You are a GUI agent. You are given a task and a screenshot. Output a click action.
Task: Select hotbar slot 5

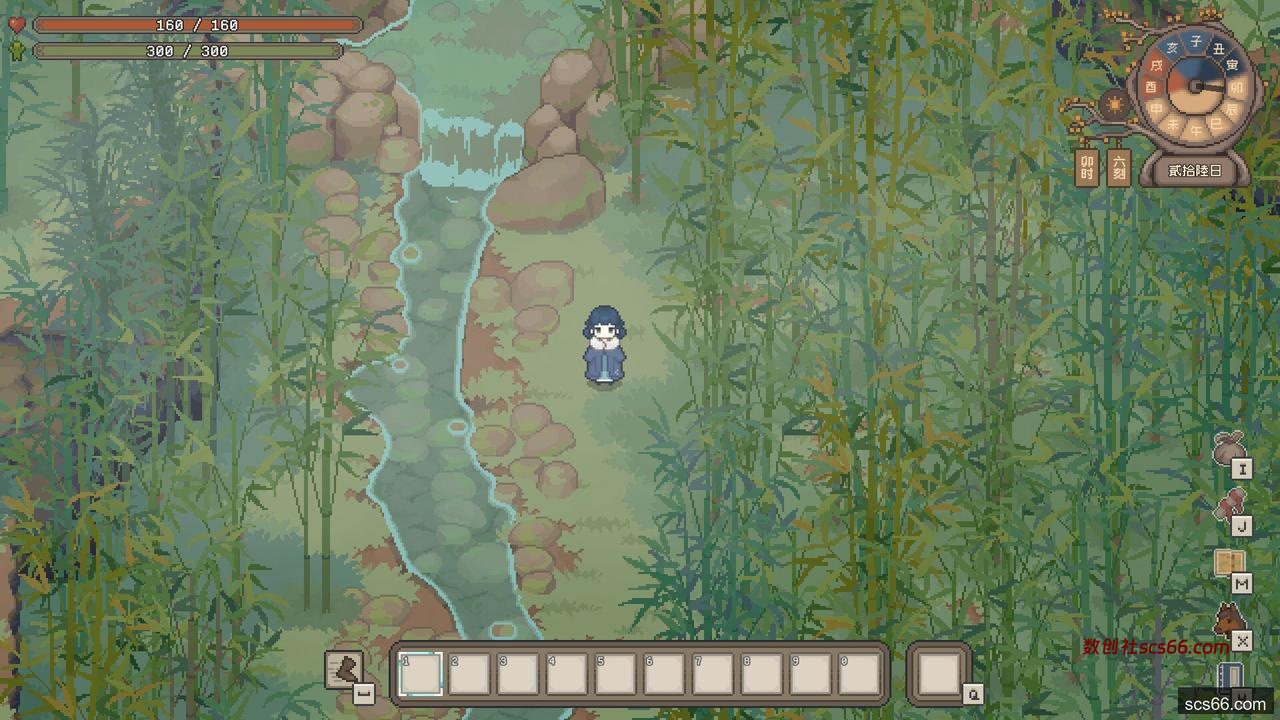point(616,674)
